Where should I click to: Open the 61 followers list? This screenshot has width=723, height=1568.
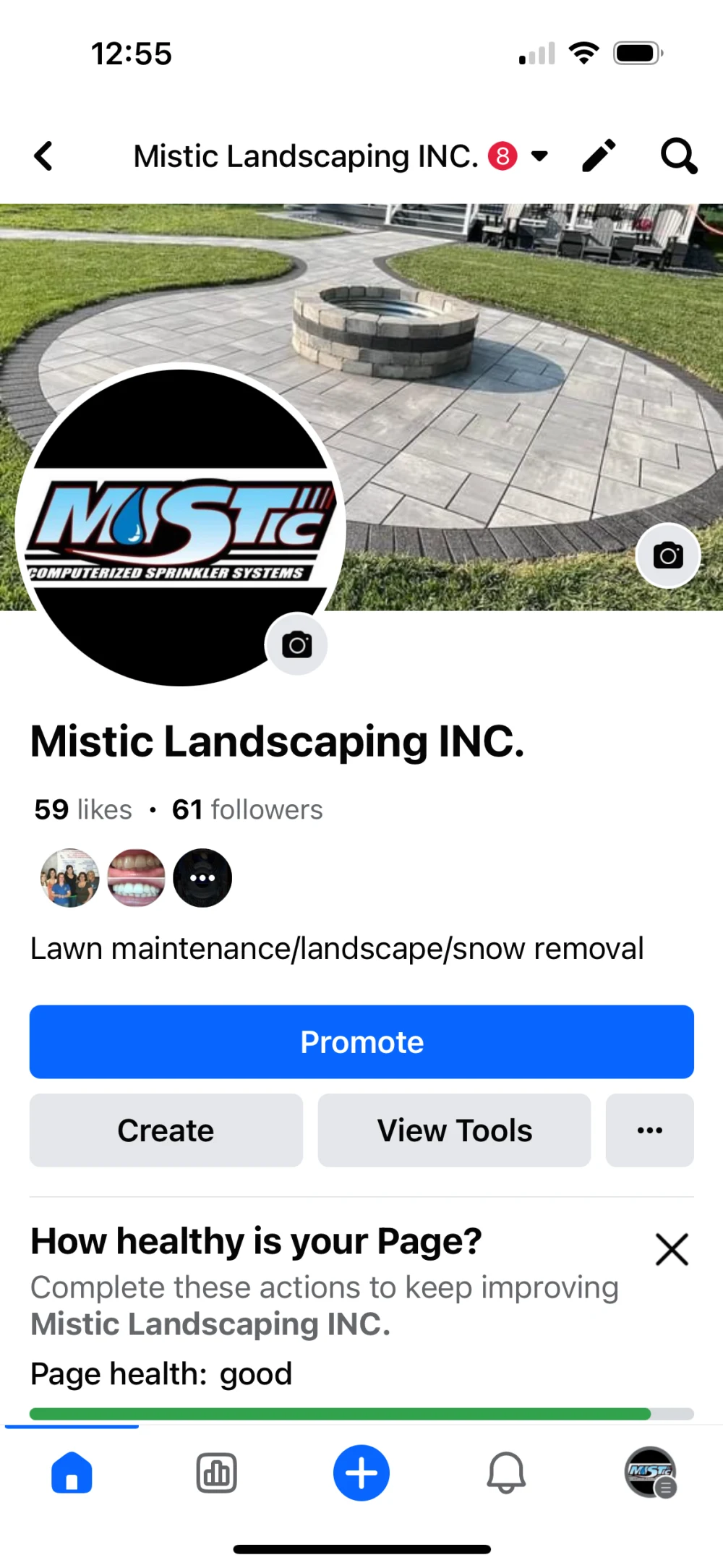tap(247, 809)
